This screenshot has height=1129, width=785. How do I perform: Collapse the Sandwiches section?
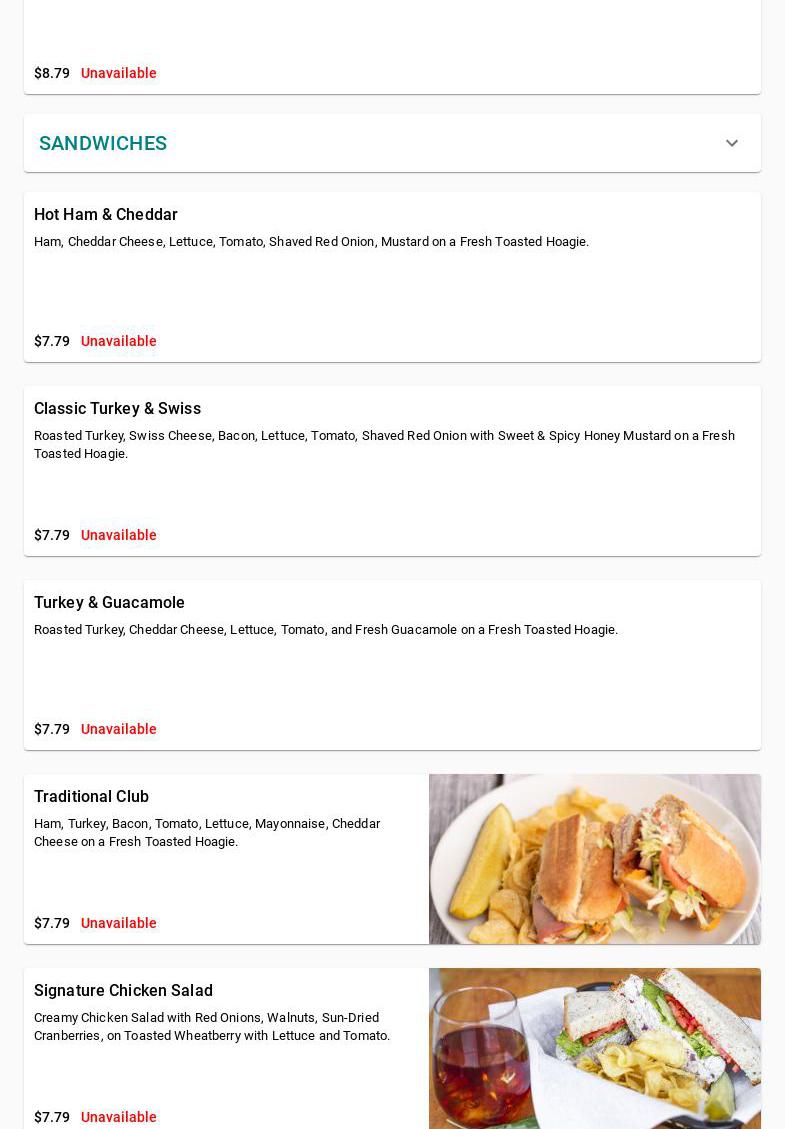[x=731, y=143]
